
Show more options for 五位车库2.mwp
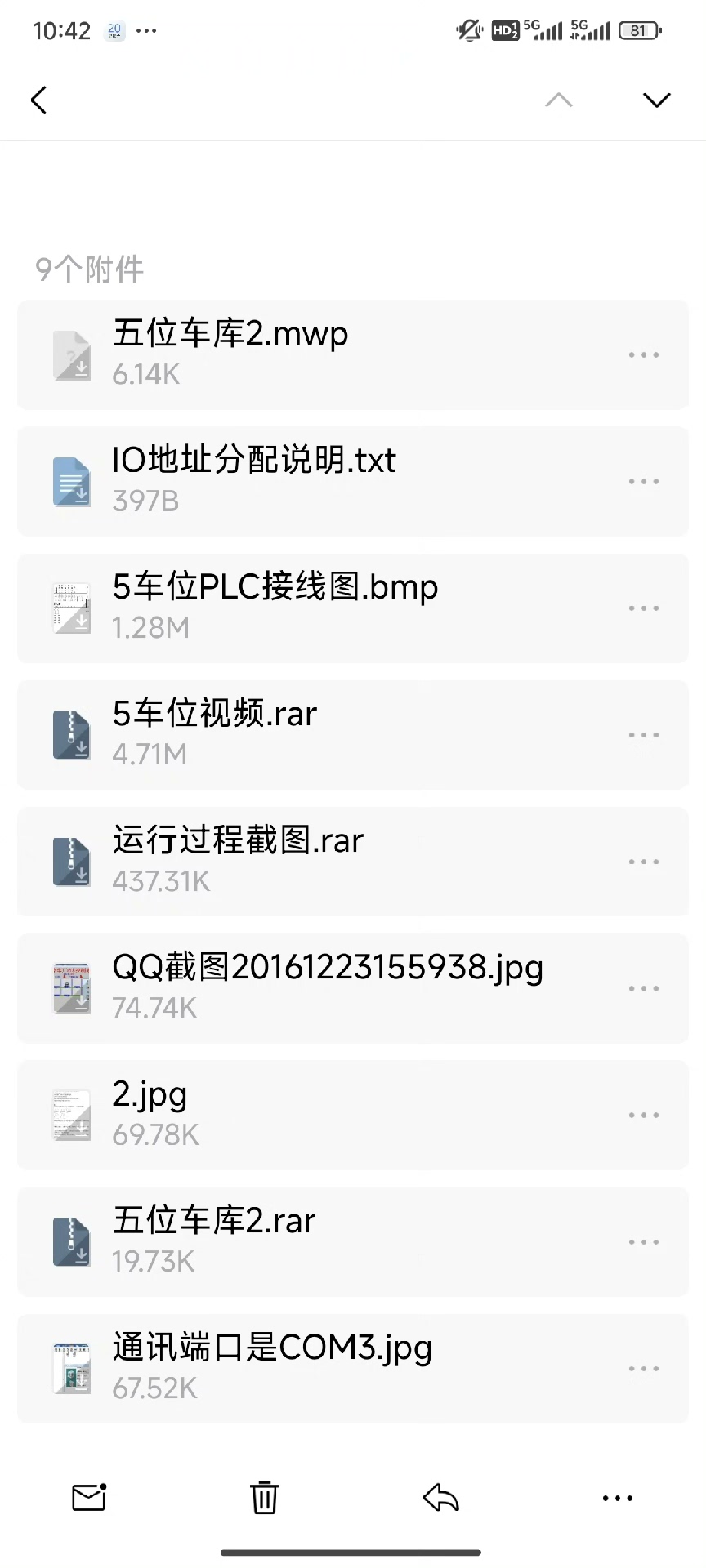pyautogui.click(x=644, y=355)
